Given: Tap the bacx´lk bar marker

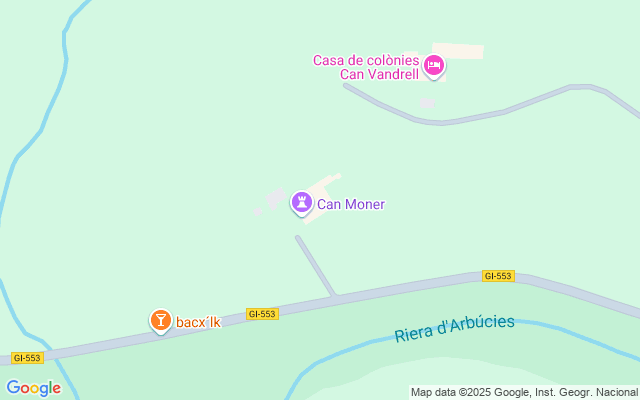Looking at the screenshot, I should [x=160, y=320].
